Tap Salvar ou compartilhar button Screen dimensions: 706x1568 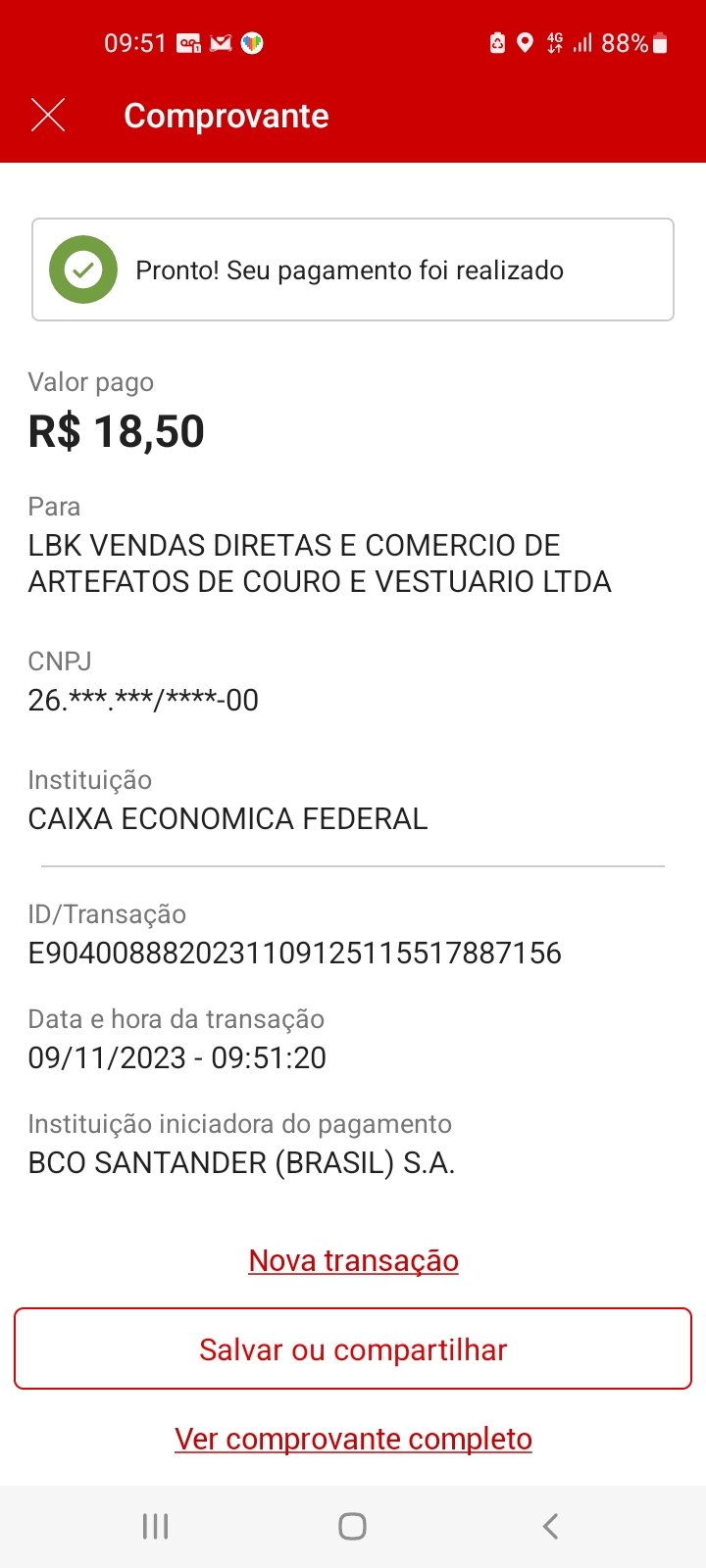pyautogui.click(x=353, y=1349)
